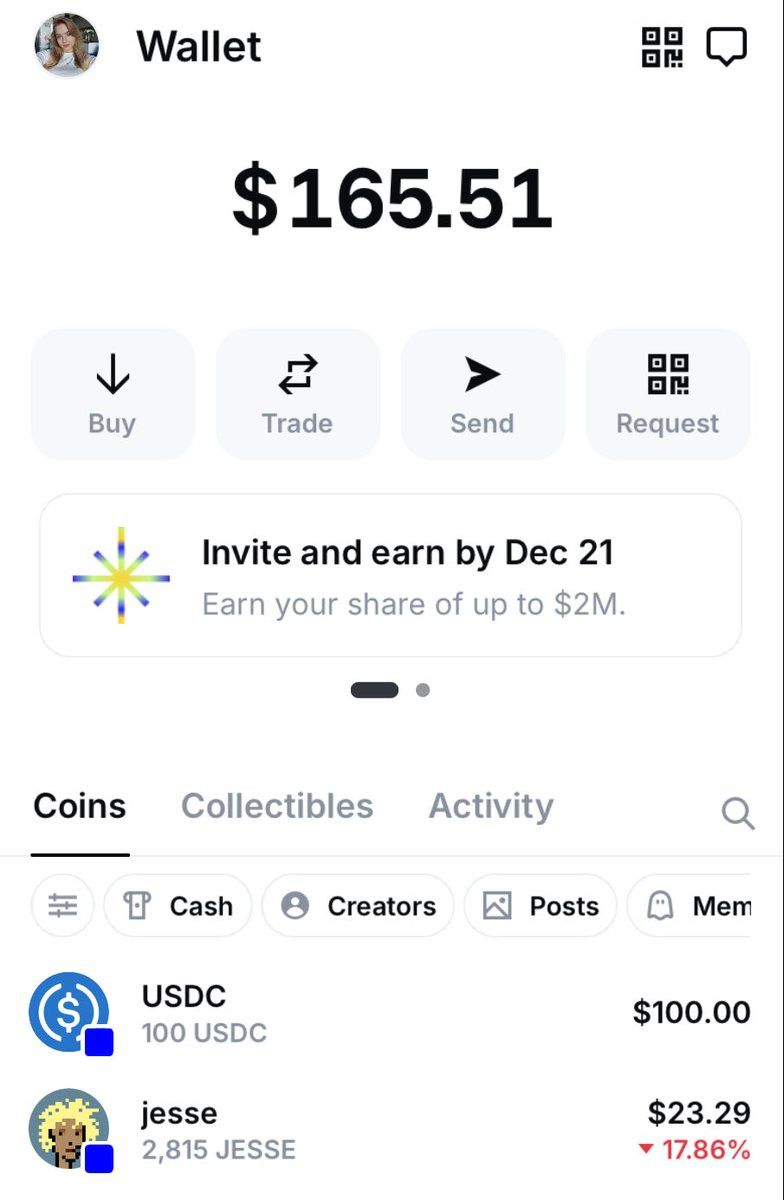Screen dimensions: 784x1200
Task: Select the Creators filter chip
Action: click(x=357, y=906)
